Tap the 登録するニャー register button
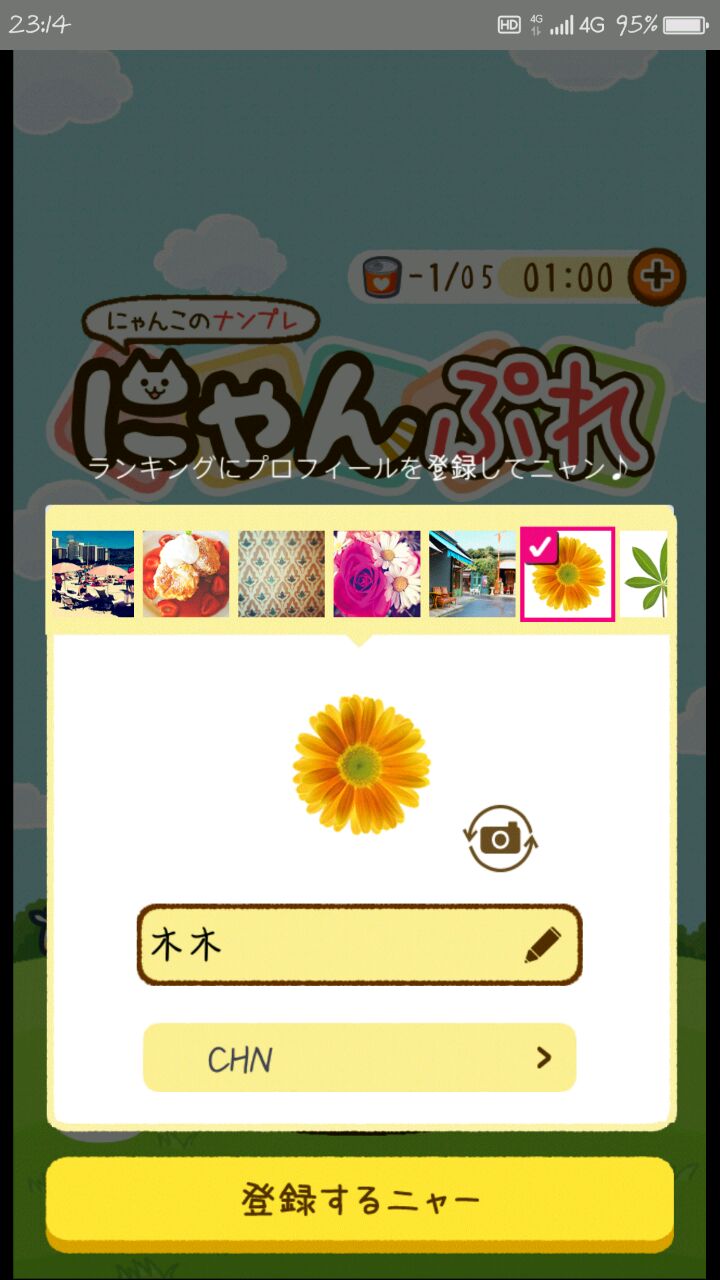This screenshot has width=720, height=1280. 359,1200
